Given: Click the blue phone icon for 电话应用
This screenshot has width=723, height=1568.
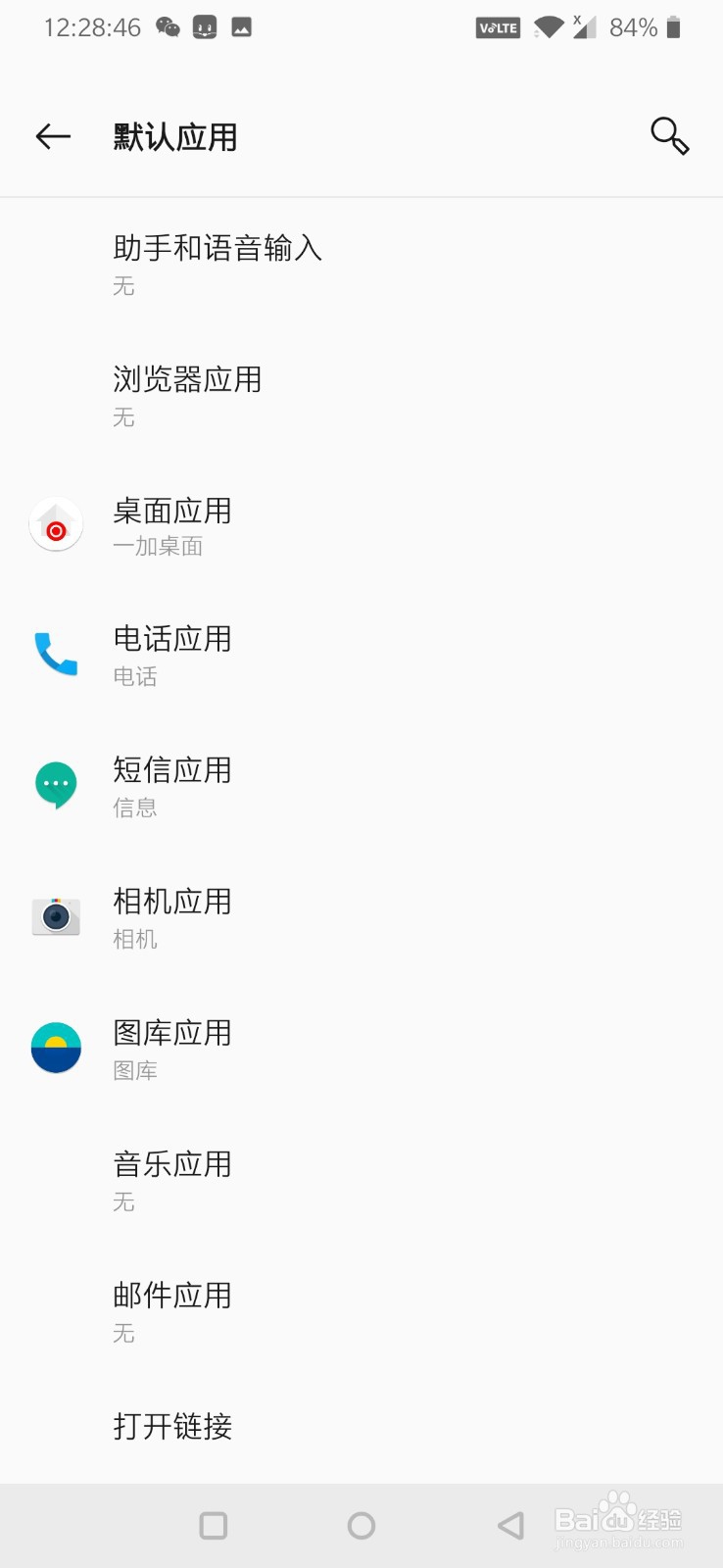Looking at the screenshot, I should pyautogui.click(x=56, y=655).
